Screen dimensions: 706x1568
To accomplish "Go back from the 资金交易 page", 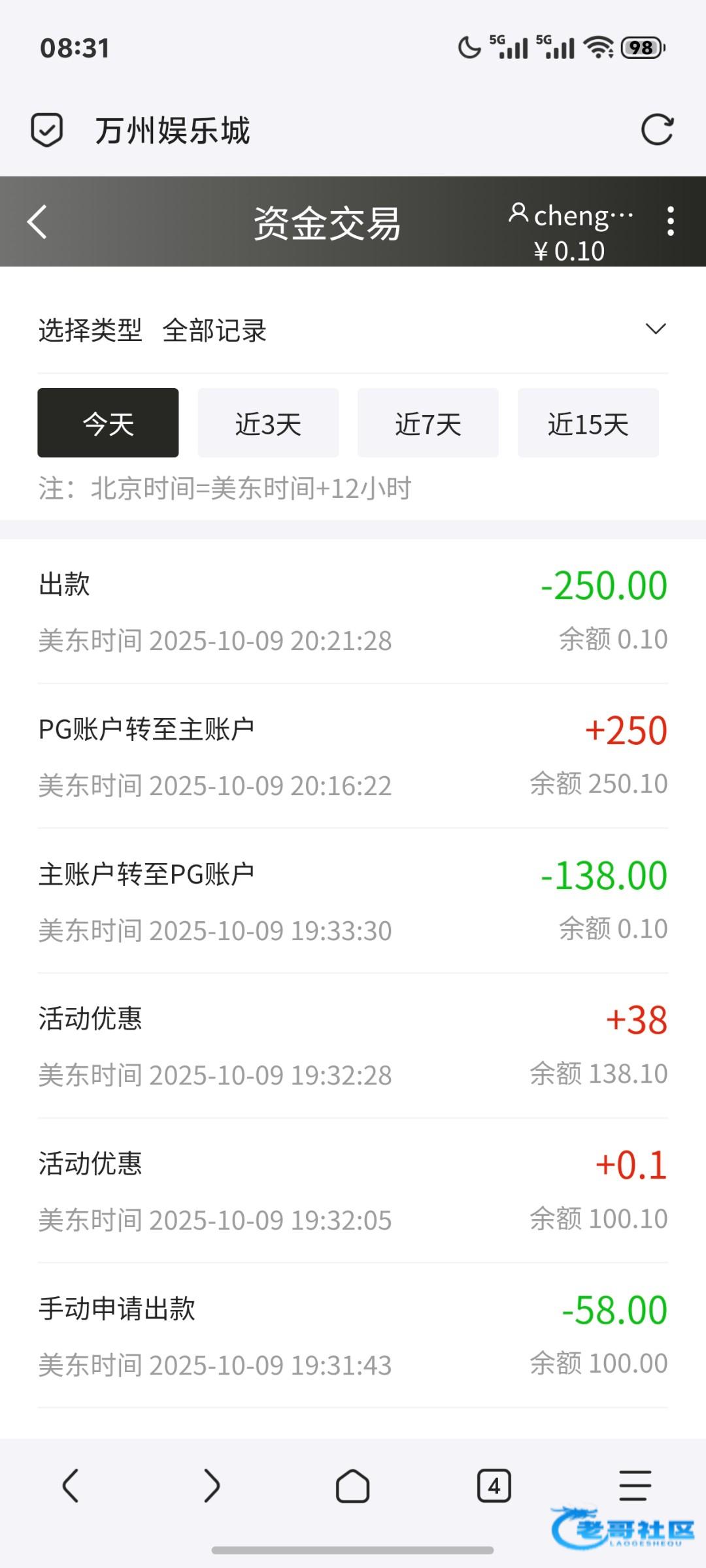I will pyautogui.click(x=37, y=221).
